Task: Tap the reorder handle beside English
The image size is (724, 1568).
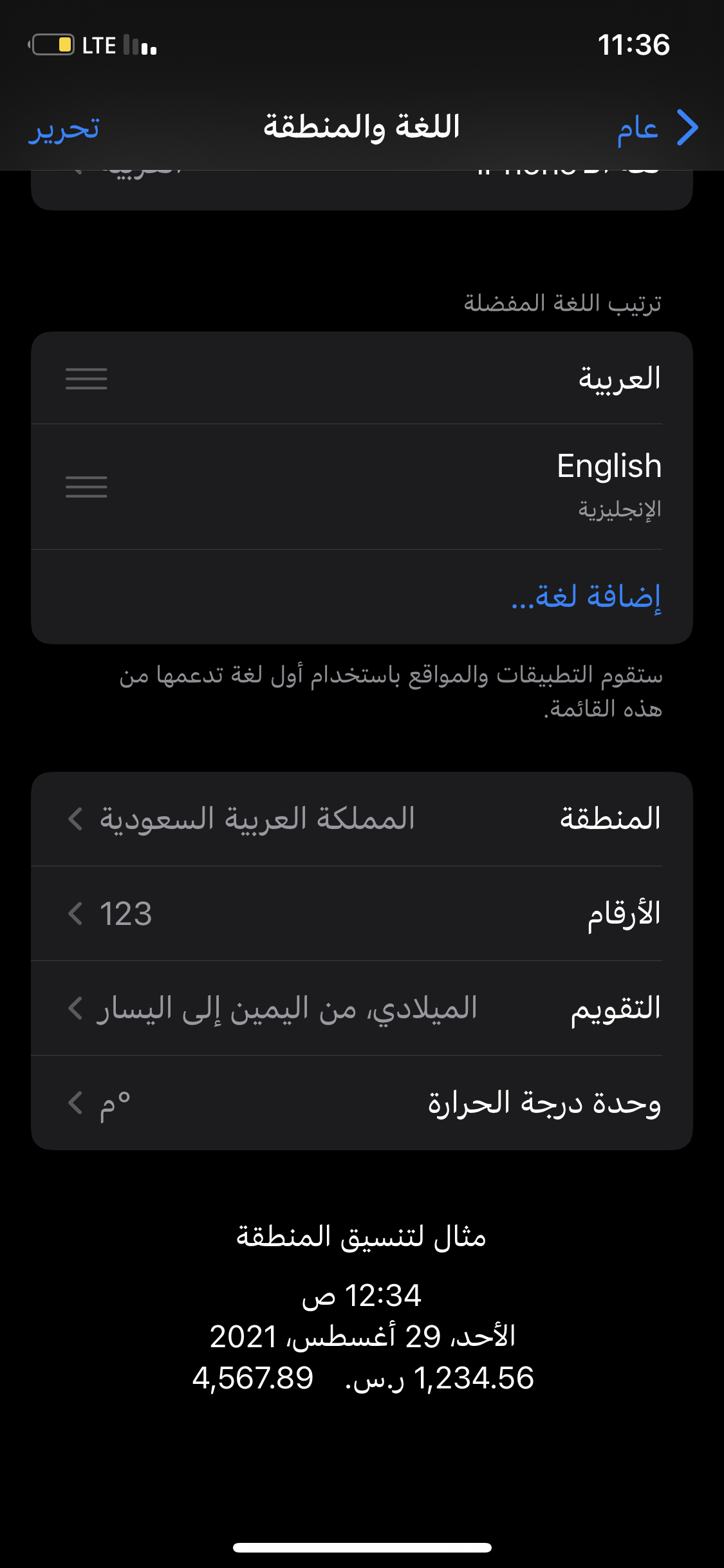Action: point(86,487)
